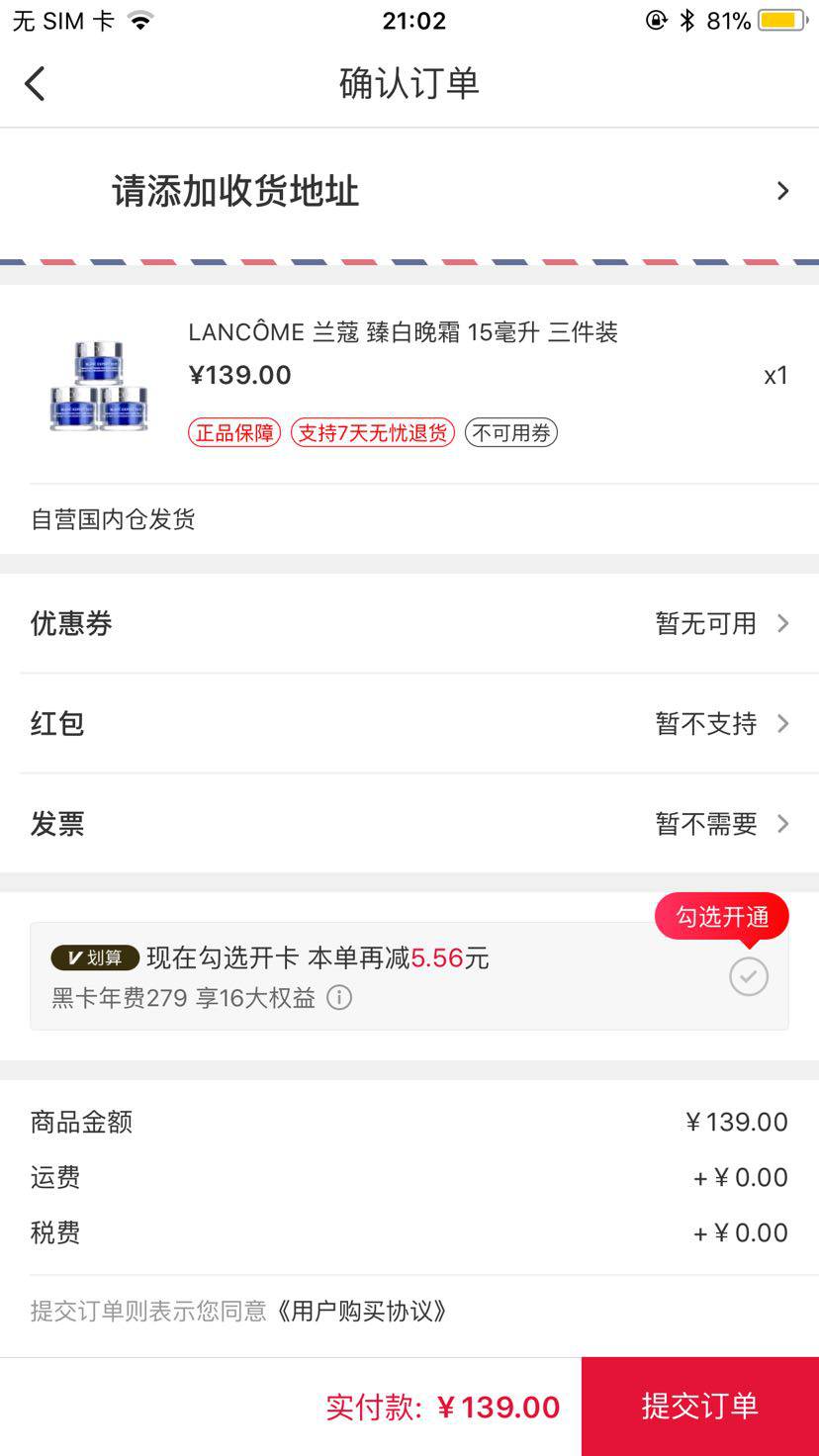Tap the 支持7天无忧退货 label
819x1456 pixels.
tap(373, 432)
